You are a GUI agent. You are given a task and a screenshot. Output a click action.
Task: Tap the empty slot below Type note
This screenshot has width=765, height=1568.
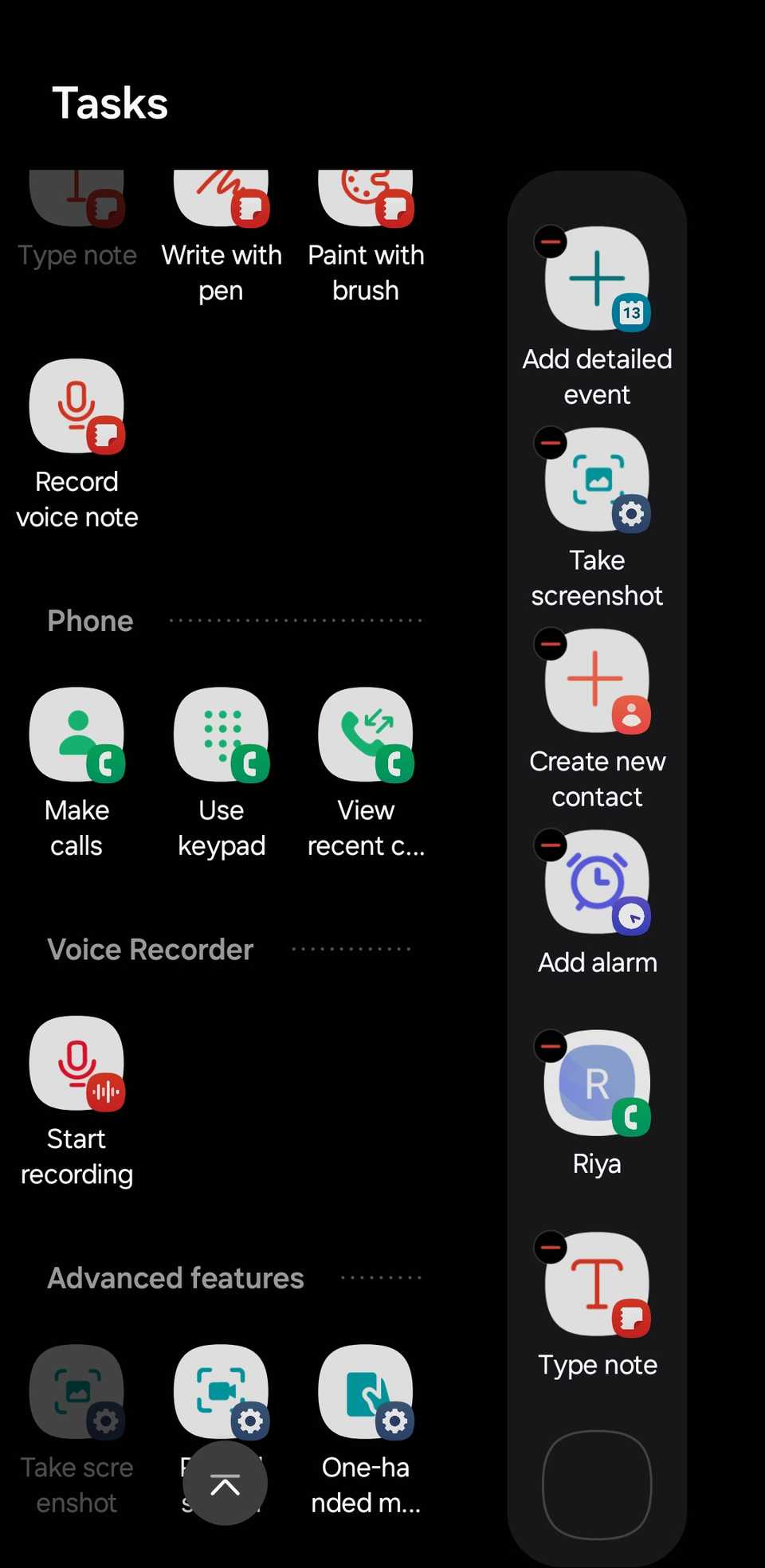click(x=597, y=1485)
